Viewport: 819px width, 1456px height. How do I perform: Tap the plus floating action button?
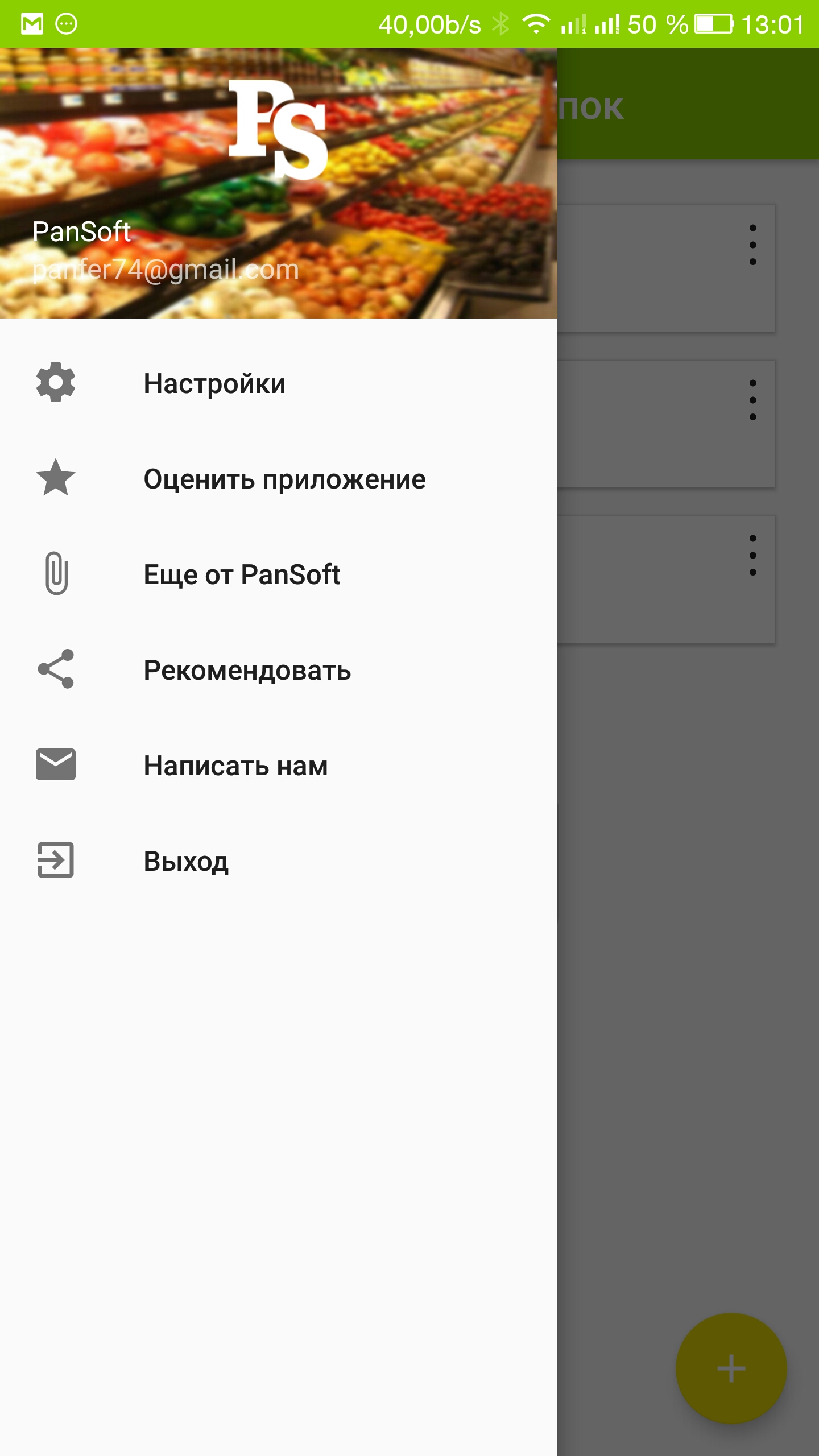[731, 1368]
